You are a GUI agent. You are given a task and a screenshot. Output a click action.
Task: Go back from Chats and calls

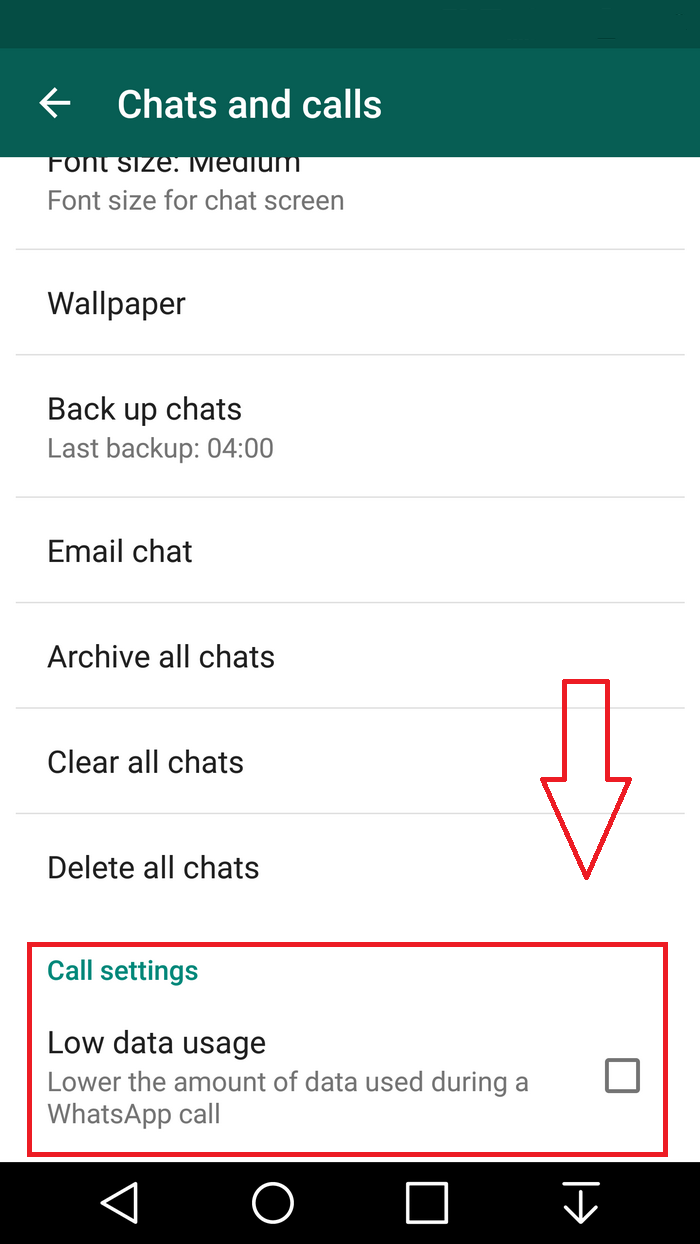coord(55,103)
